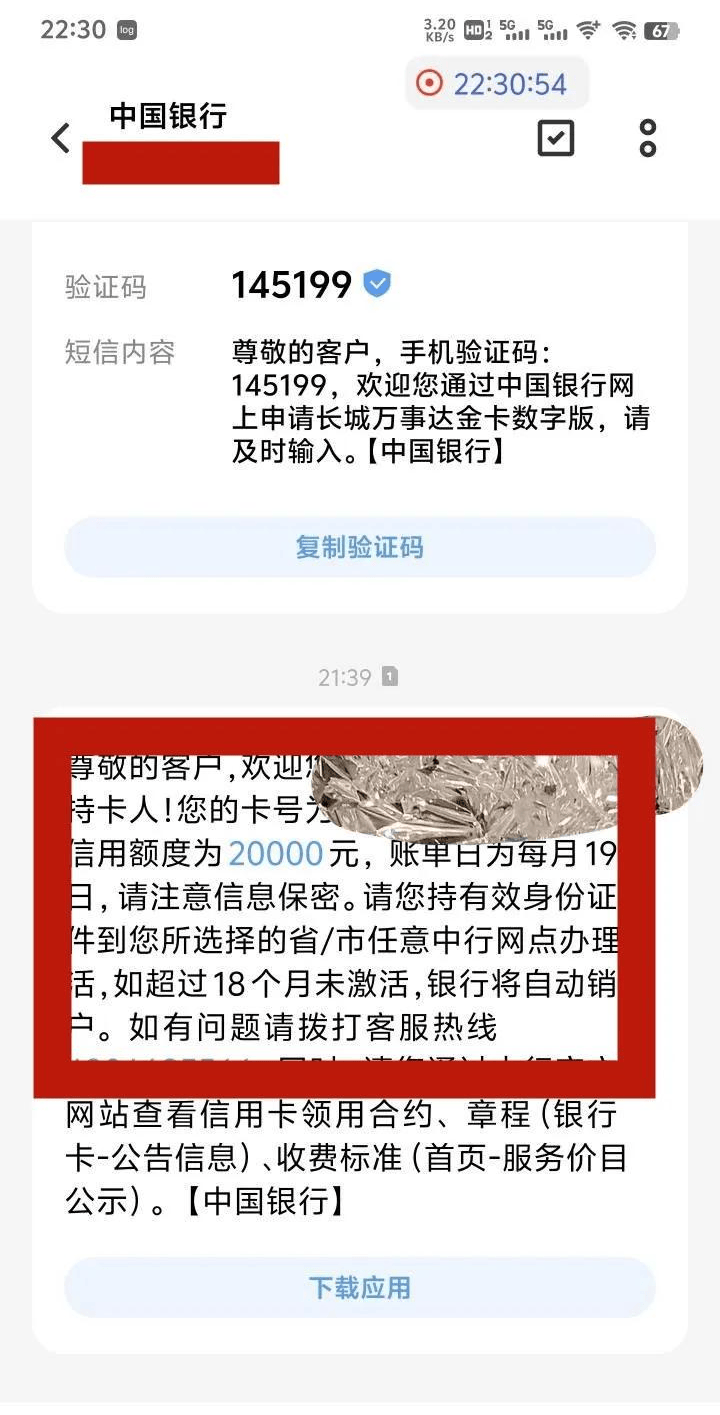Open the two-dot more options menu
Screen dimensions: 720x1415
[647, 138]
